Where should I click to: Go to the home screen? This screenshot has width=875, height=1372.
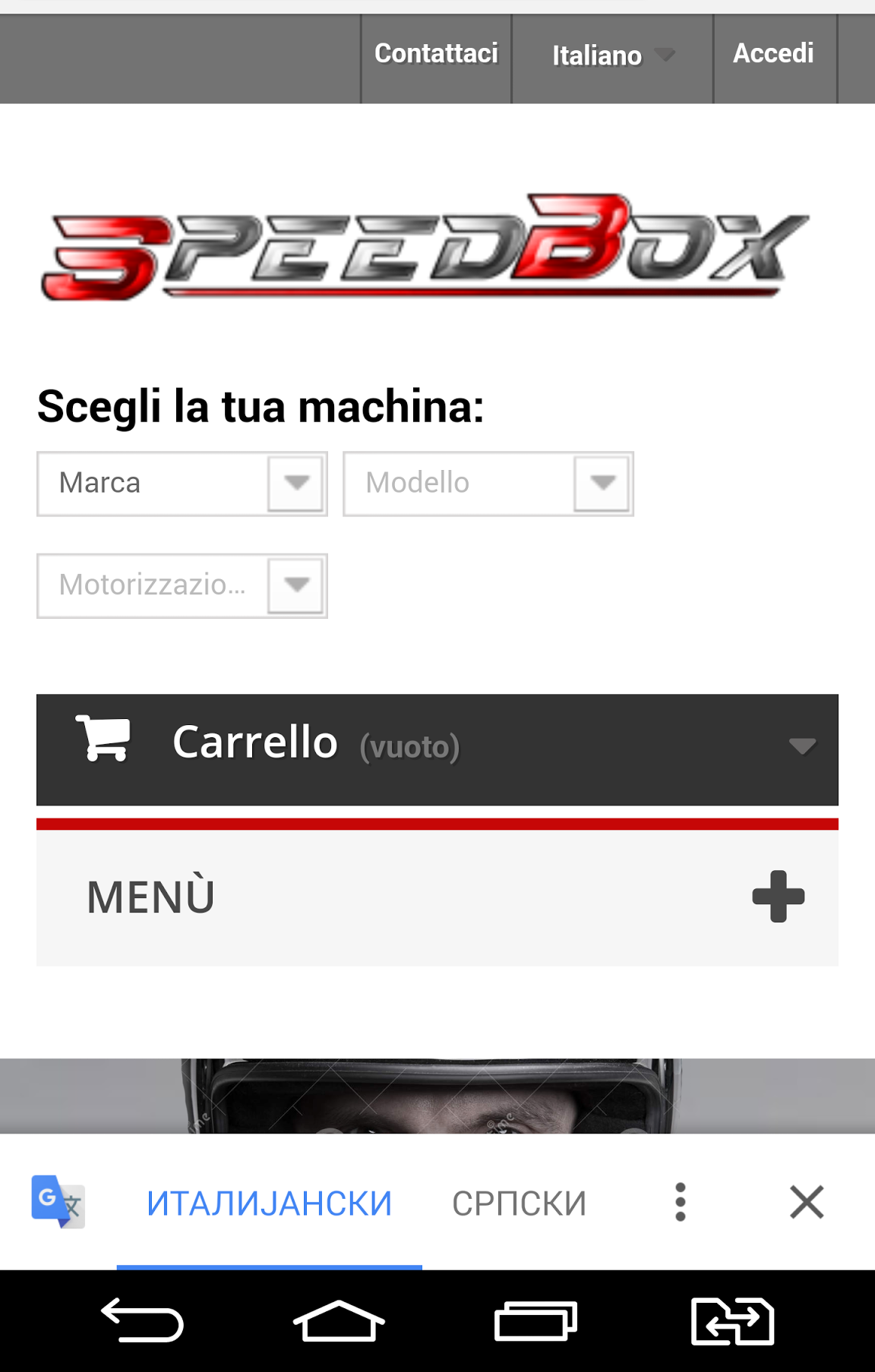[339, 1320]
